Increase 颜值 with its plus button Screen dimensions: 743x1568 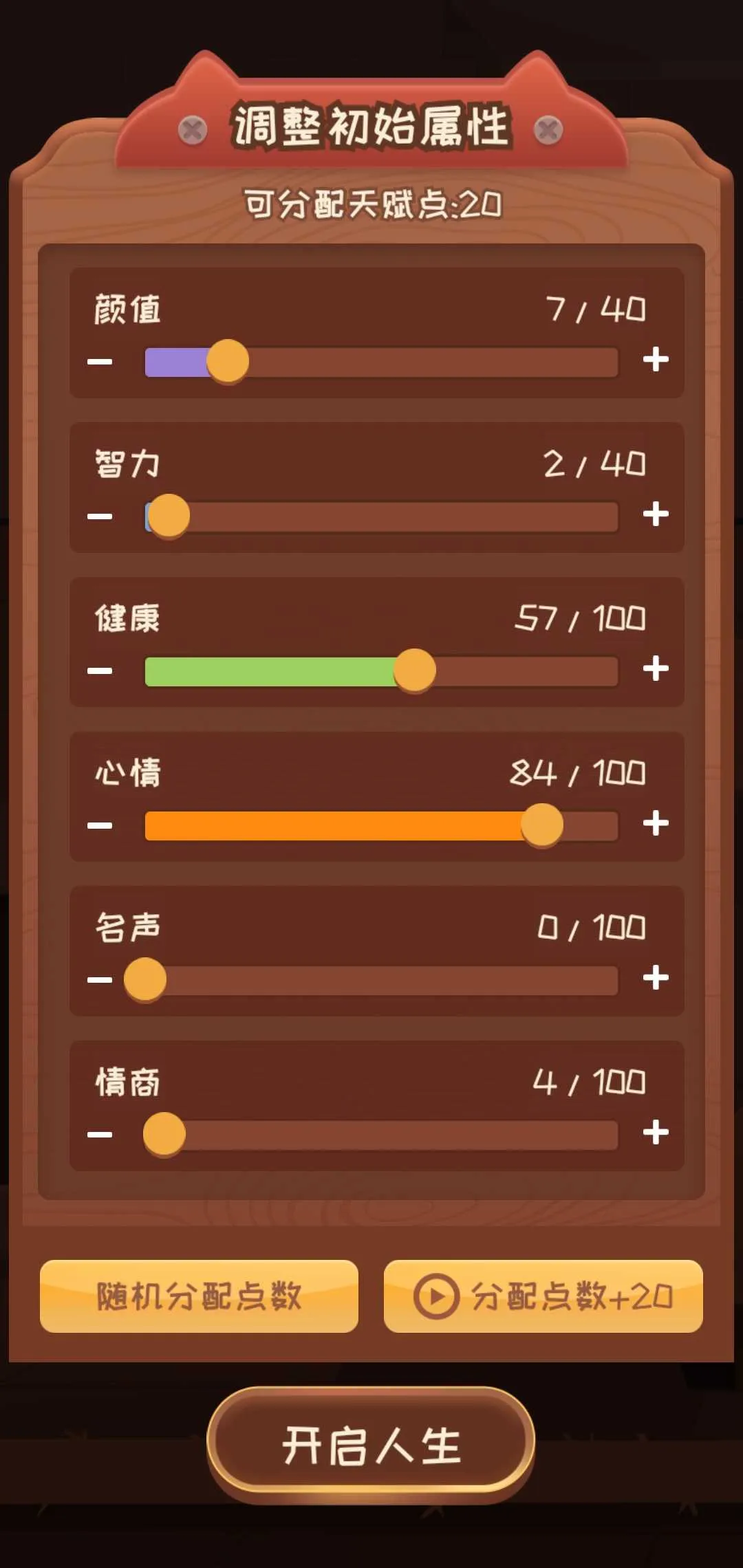656,360
